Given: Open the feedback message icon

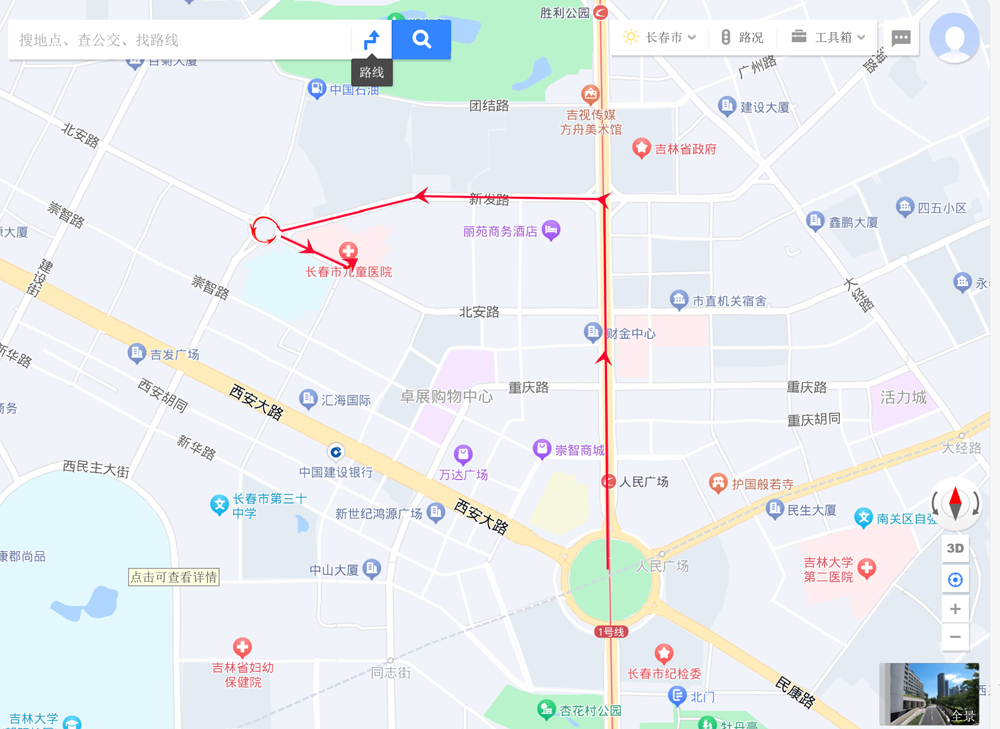Looking at the screenshot, I should point(901,38).
